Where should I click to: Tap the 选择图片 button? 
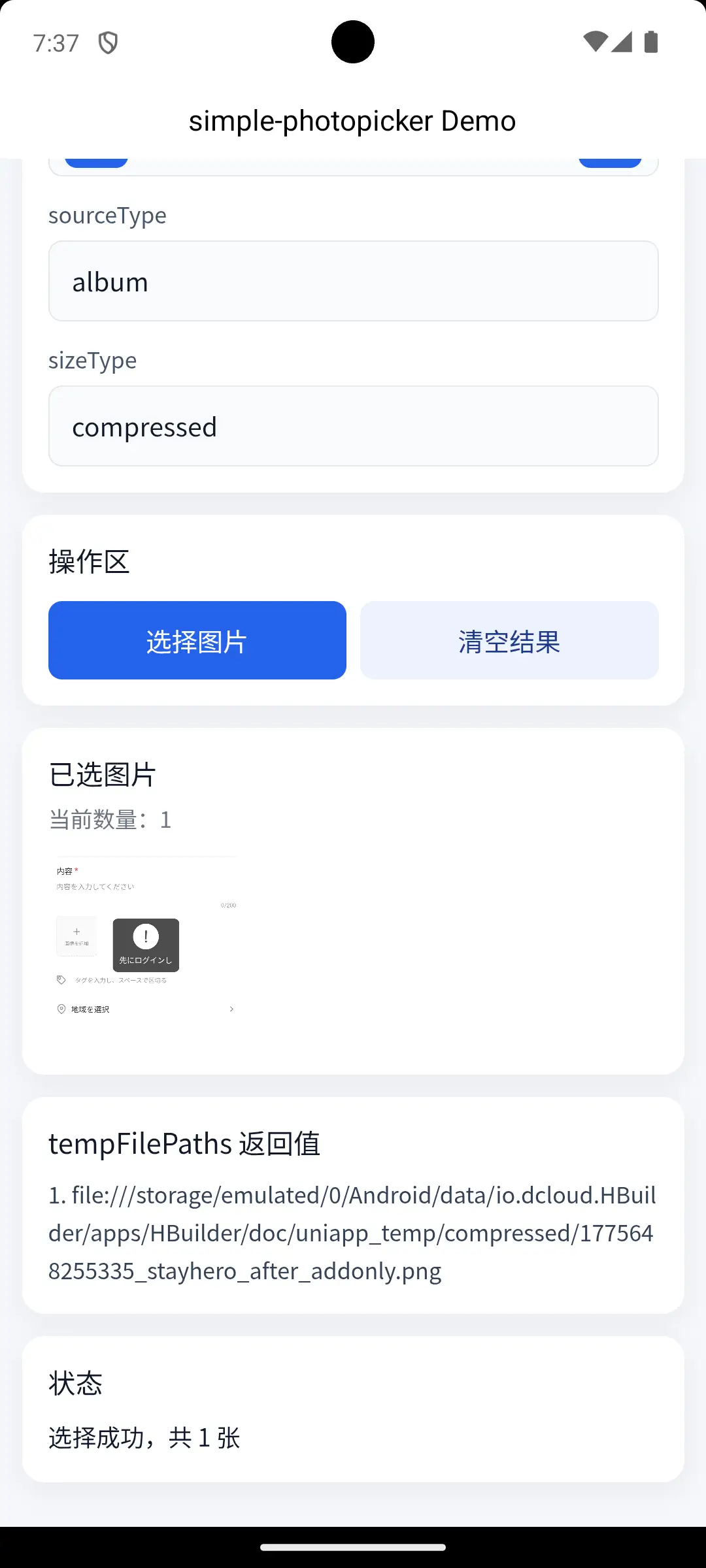(x=197, y=641)
